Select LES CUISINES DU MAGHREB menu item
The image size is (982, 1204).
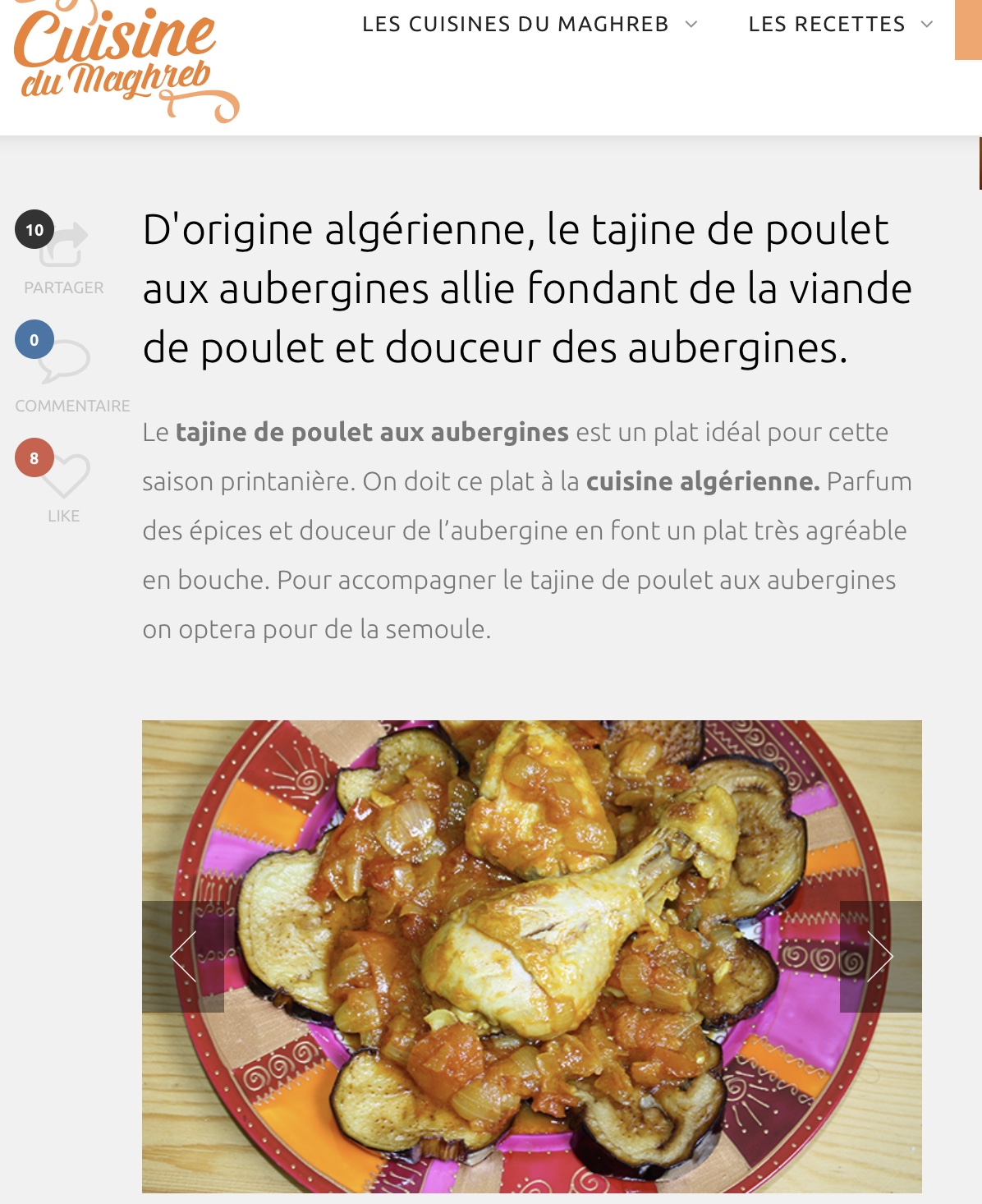click(516, 25)
